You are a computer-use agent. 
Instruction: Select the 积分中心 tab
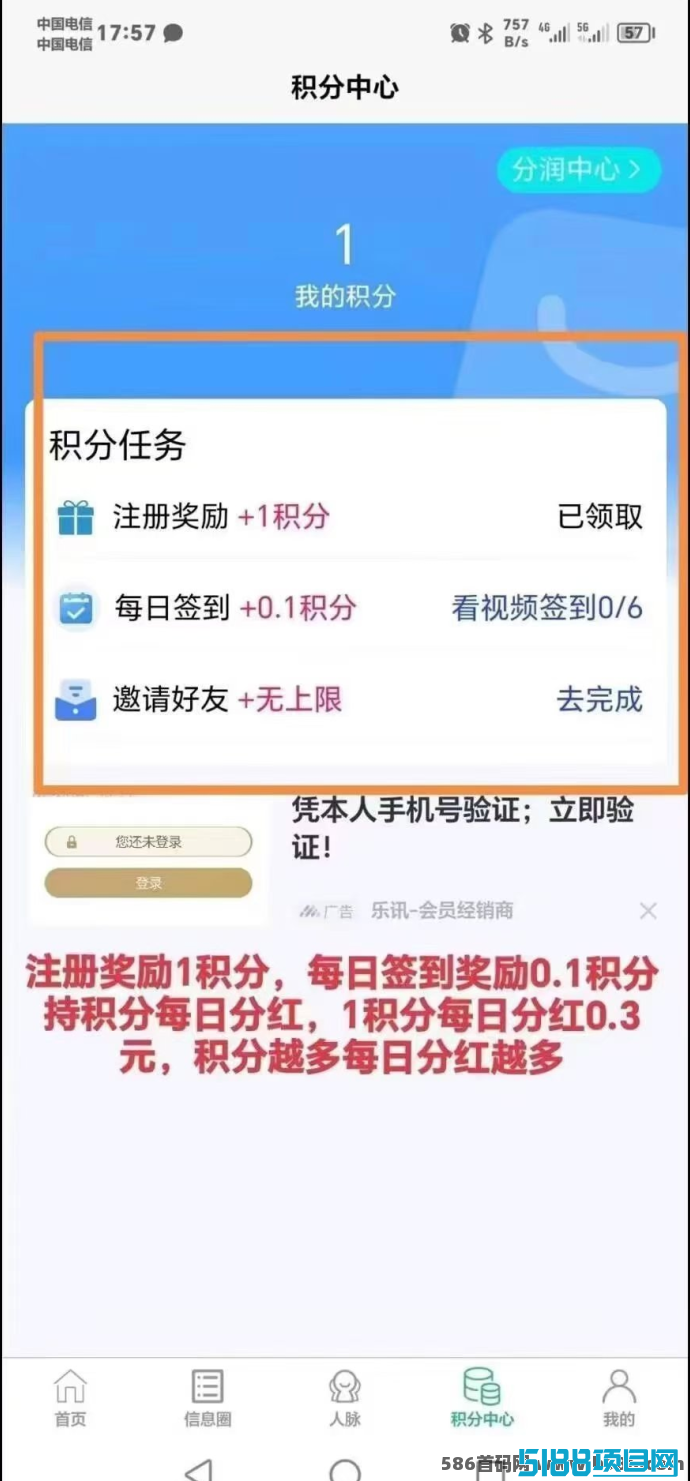[x=482, y=1398]
